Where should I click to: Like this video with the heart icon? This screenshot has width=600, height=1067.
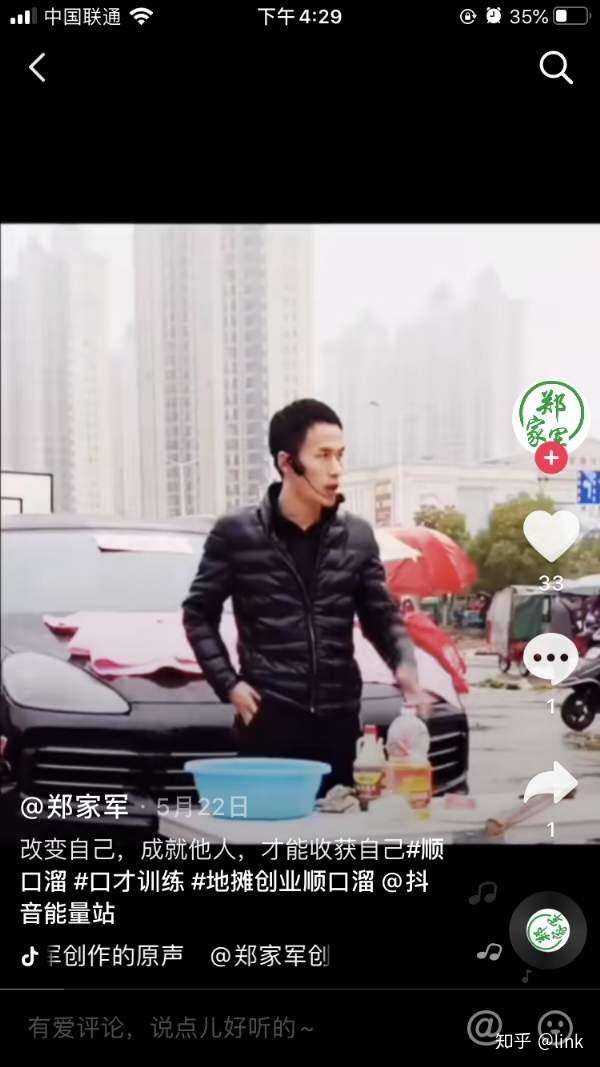pos(551,536)
